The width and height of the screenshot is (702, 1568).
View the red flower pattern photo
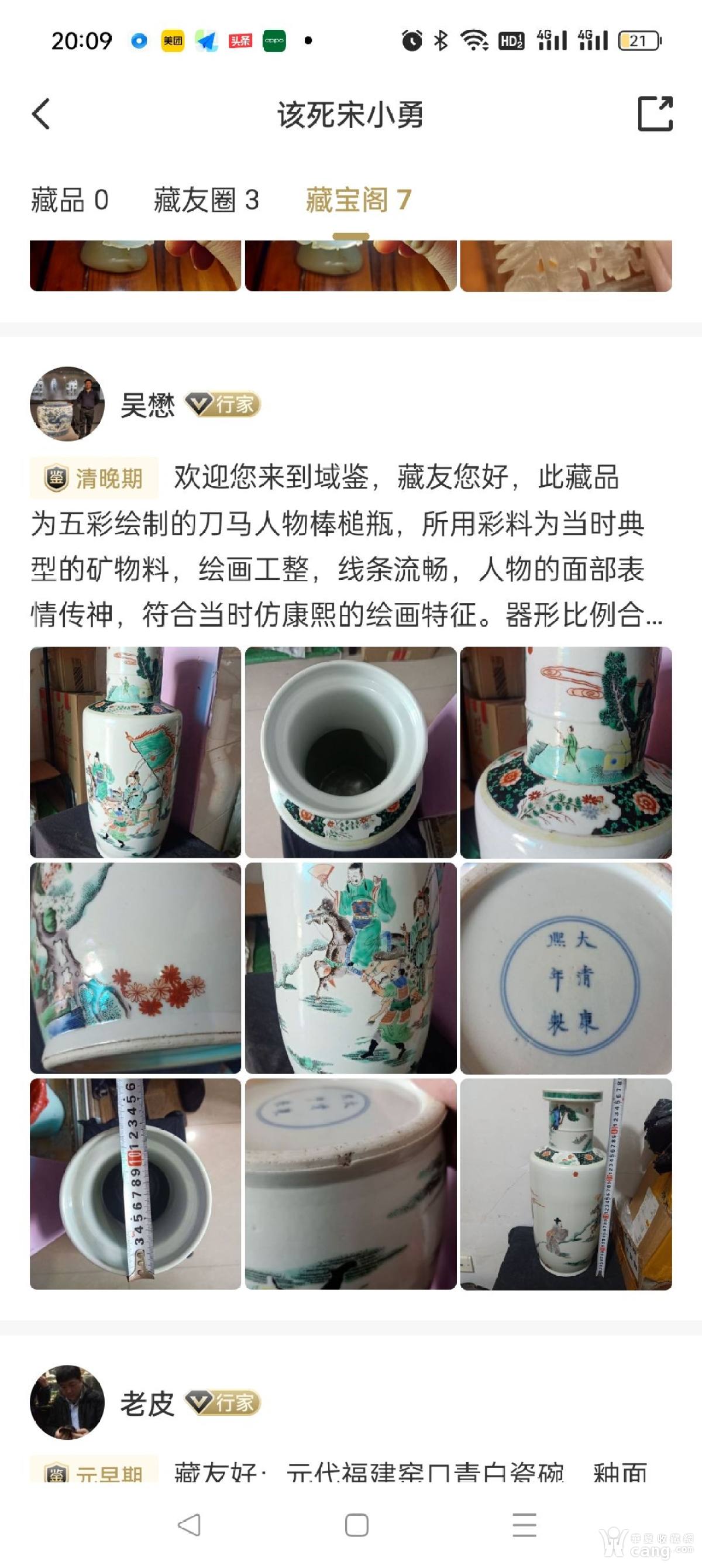pyautogui.click(x=135, y=968)
